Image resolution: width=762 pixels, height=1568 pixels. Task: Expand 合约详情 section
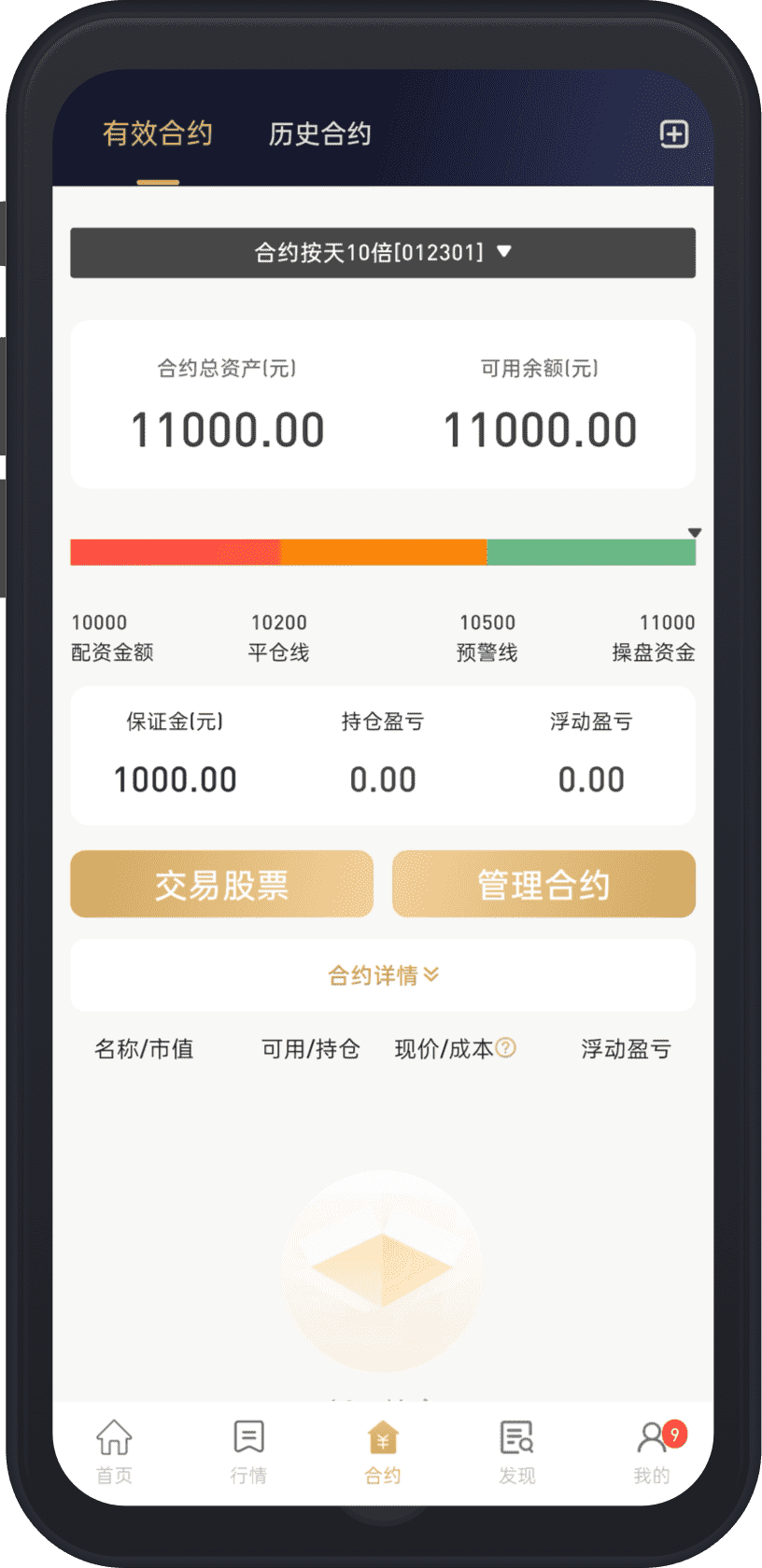pos(383,975)
